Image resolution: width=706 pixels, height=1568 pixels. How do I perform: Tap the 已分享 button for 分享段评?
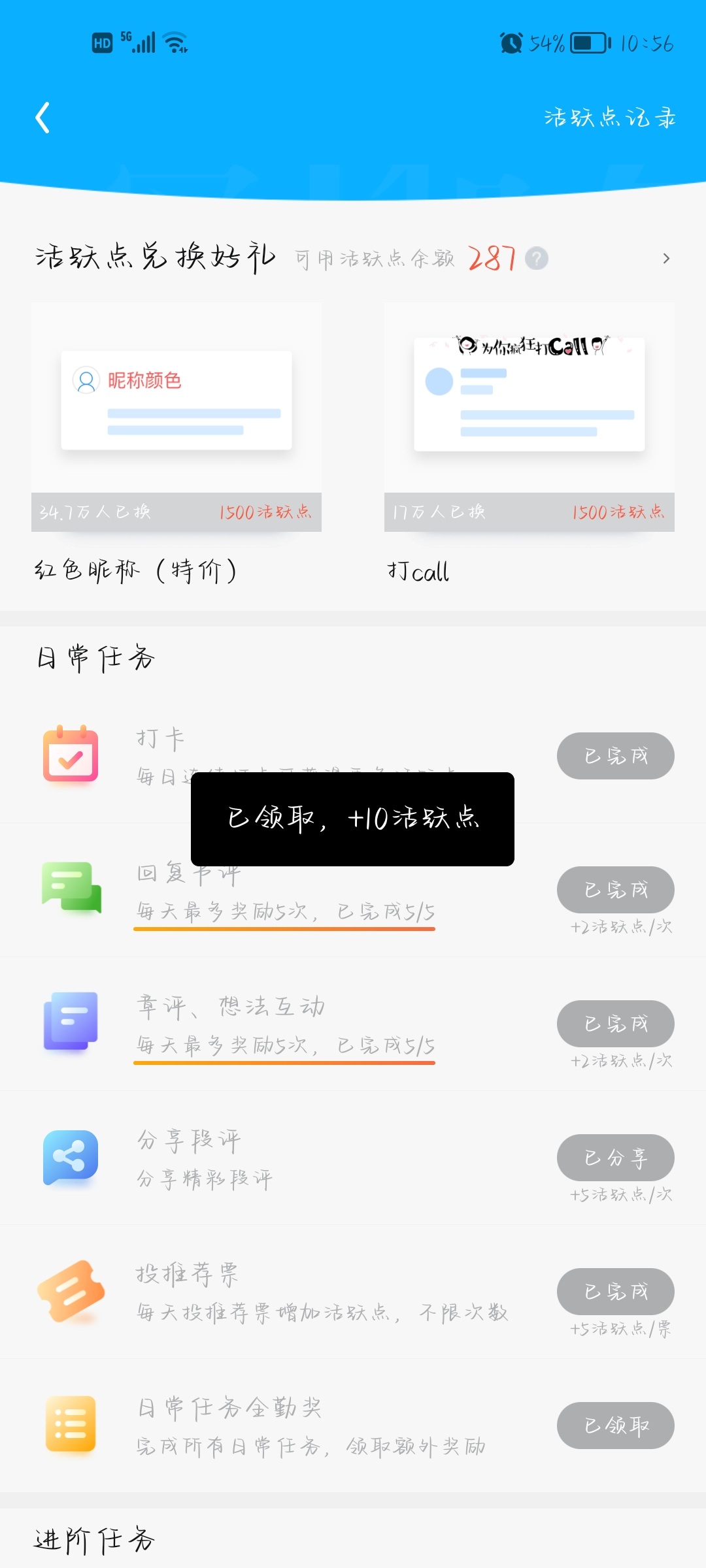[x=615, y=1158]
